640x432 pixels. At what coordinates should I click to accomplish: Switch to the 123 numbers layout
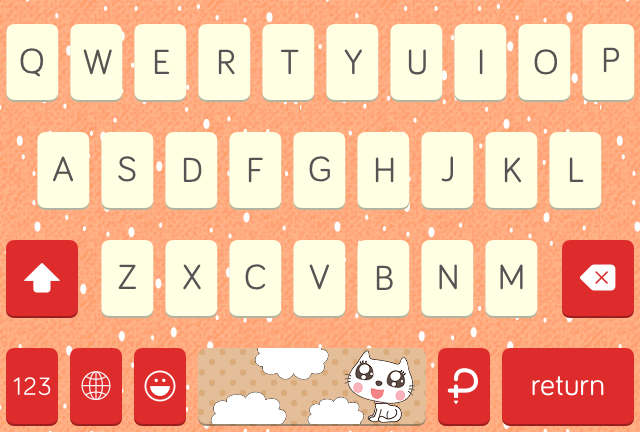[x=32, y=386]
